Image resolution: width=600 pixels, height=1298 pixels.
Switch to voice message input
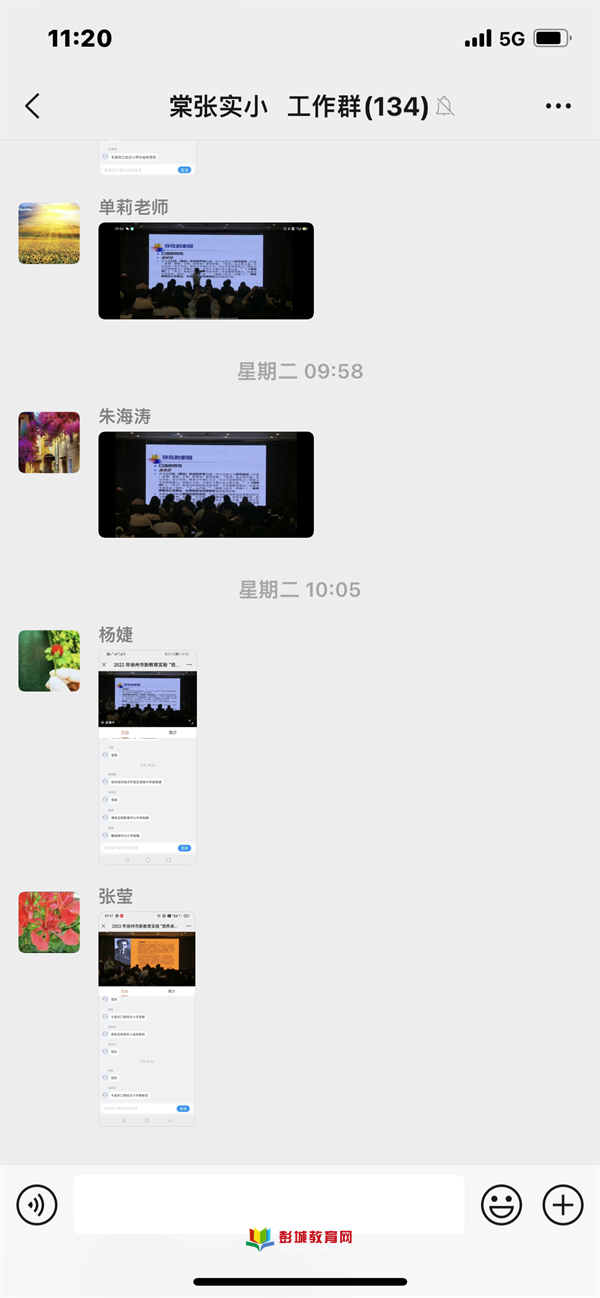coord(37,1205)
